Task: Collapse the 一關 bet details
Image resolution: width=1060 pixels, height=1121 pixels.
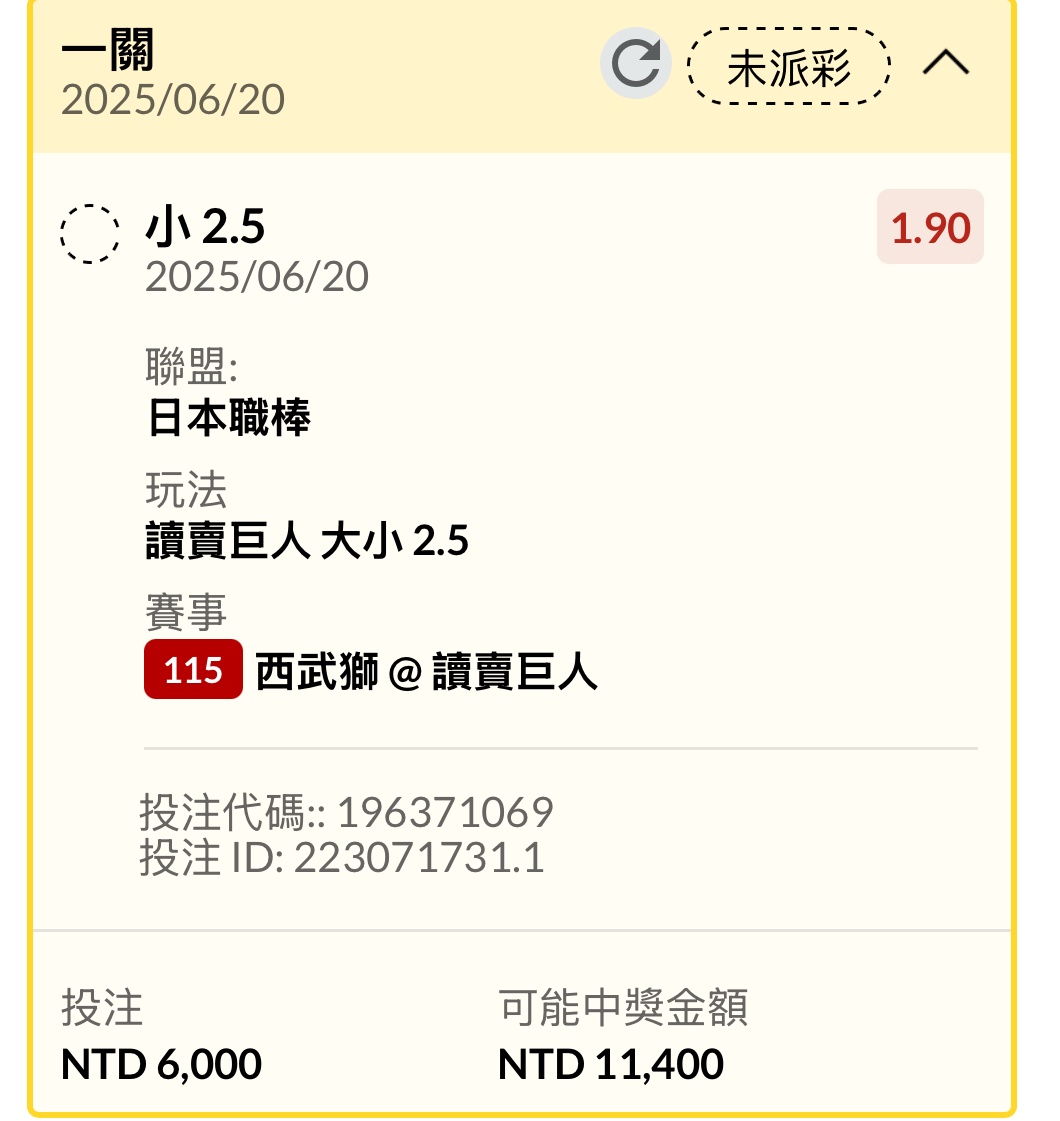Action: coord(945,64)
